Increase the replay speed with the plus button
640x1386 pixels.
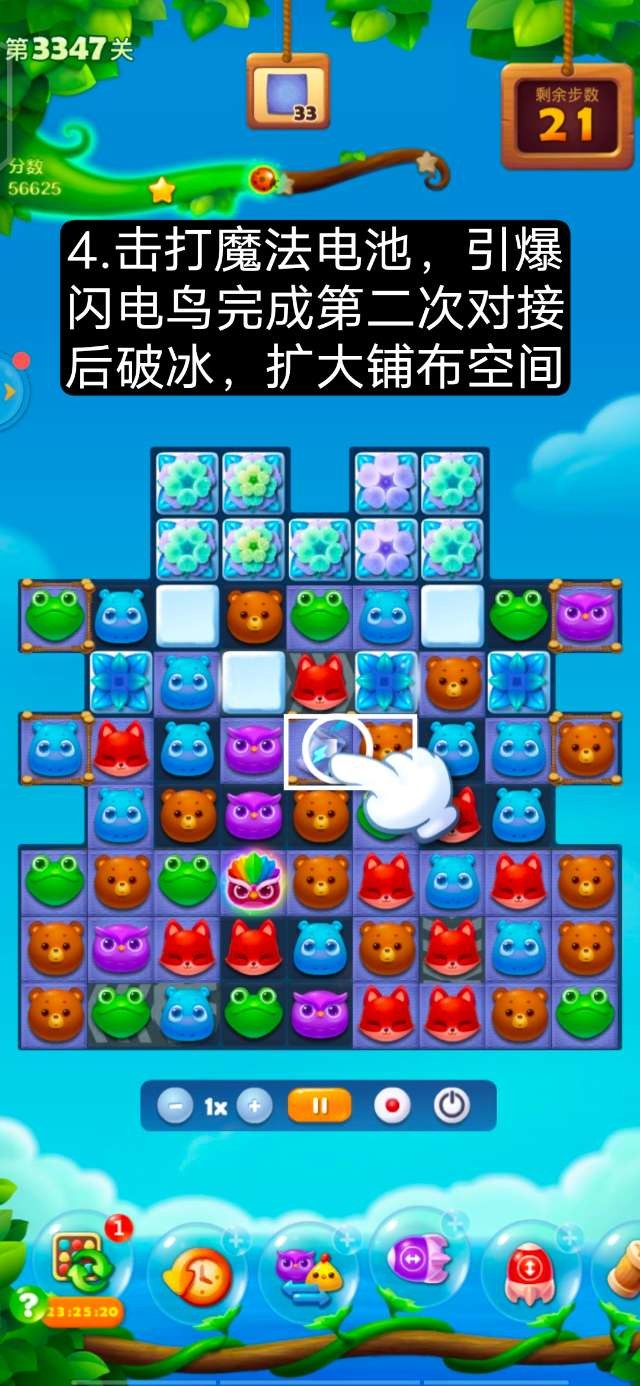click(x=255, y=1107)
